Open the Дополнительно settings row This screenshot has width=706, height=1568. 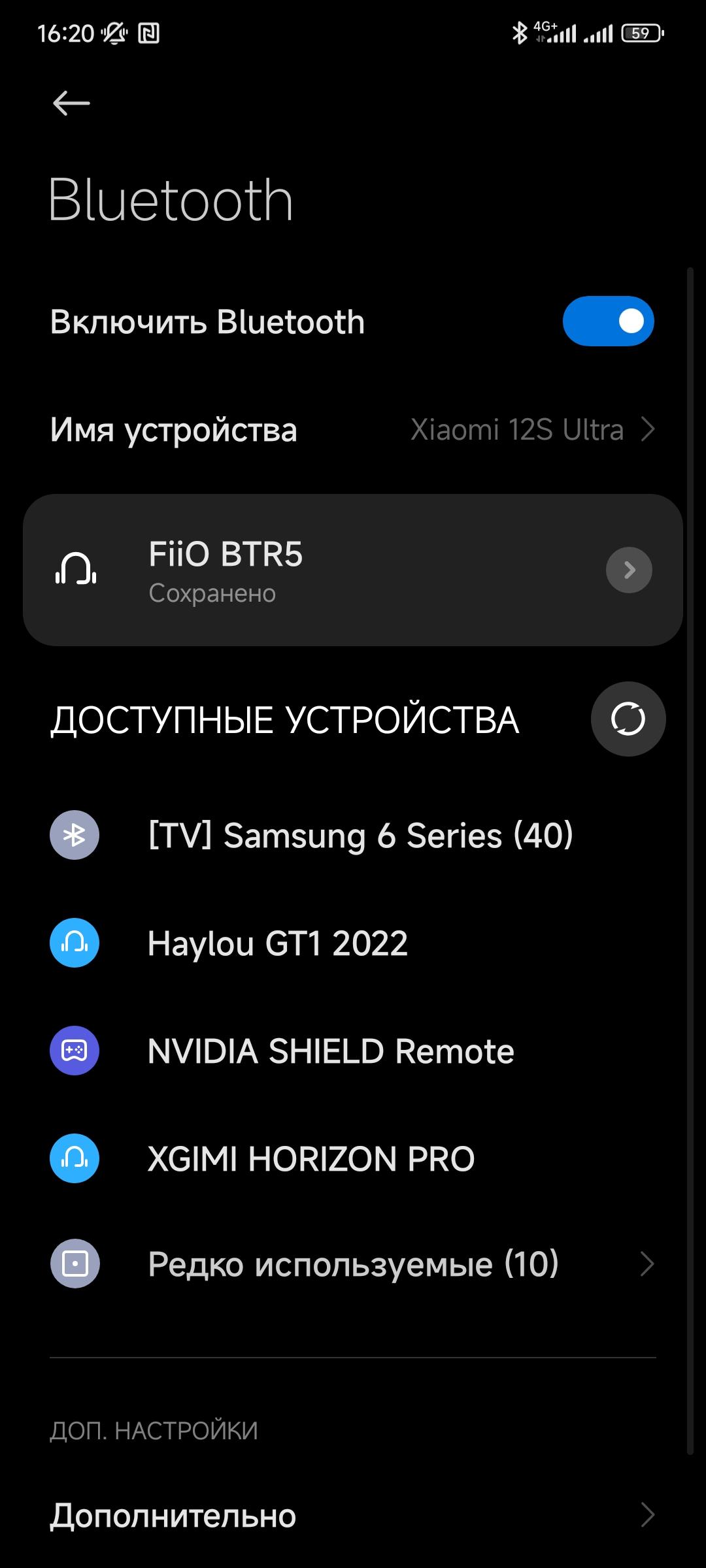pyautogui.click(x=353, y=1514)
